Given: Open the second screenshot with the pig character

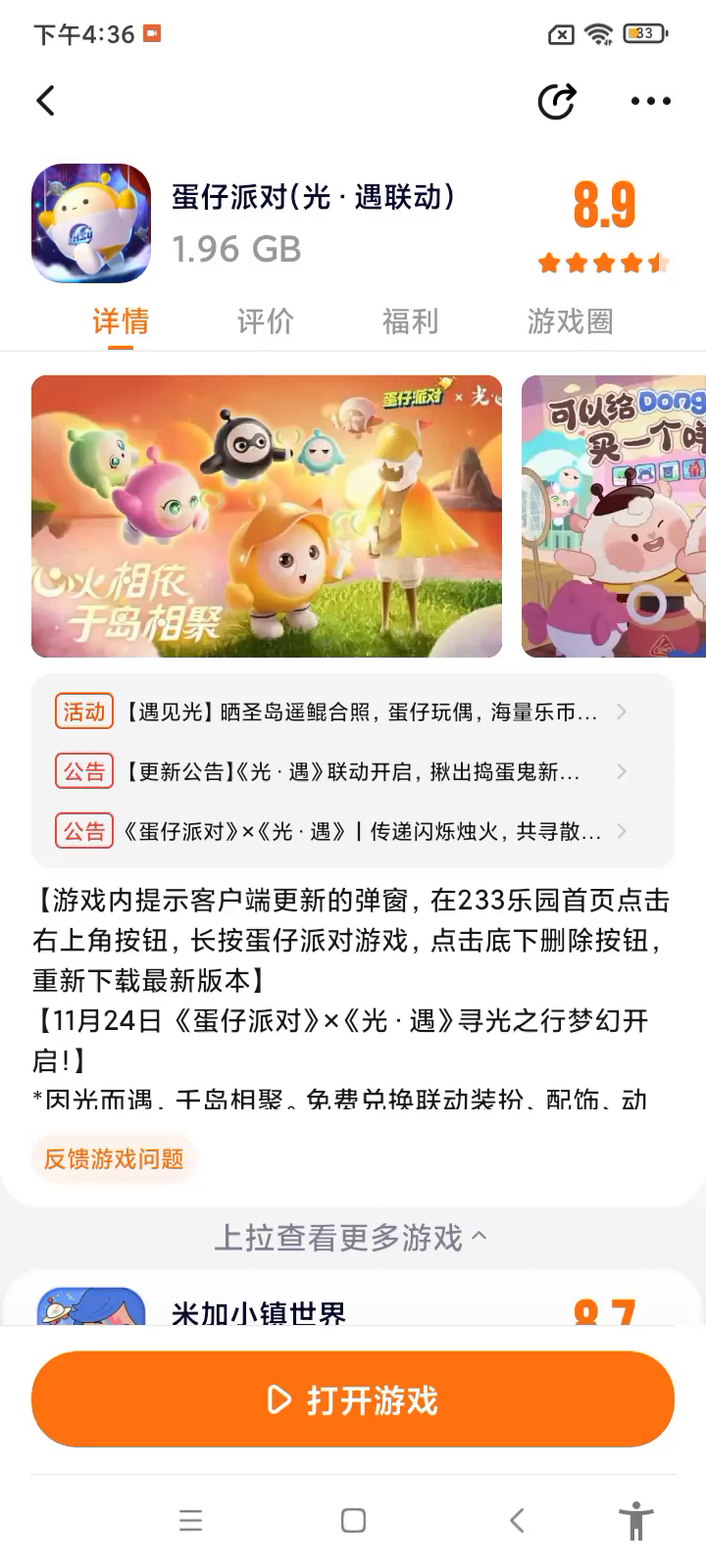Looking at the screenshot, I should pos(614,516).
